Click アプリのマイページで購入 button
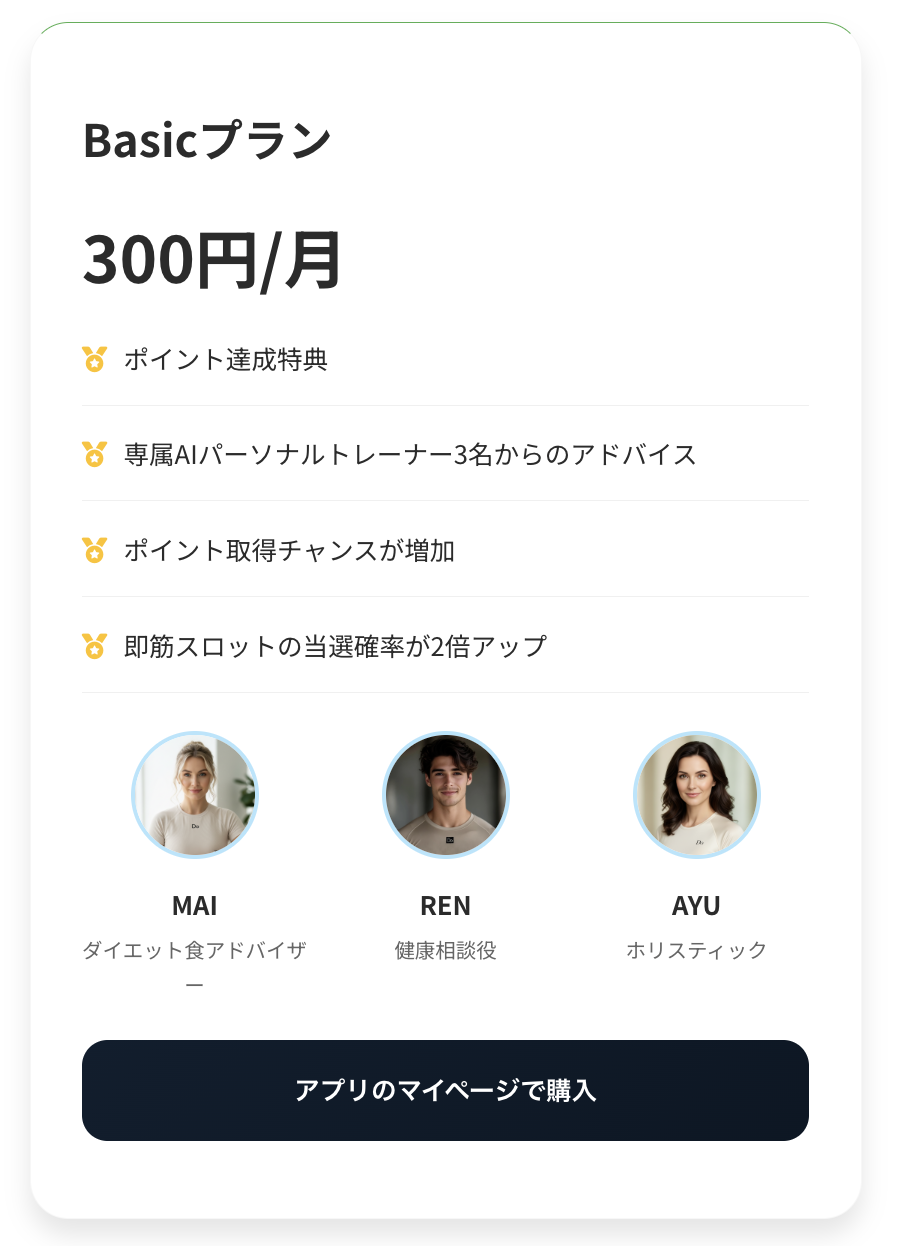 [446, 1090]
